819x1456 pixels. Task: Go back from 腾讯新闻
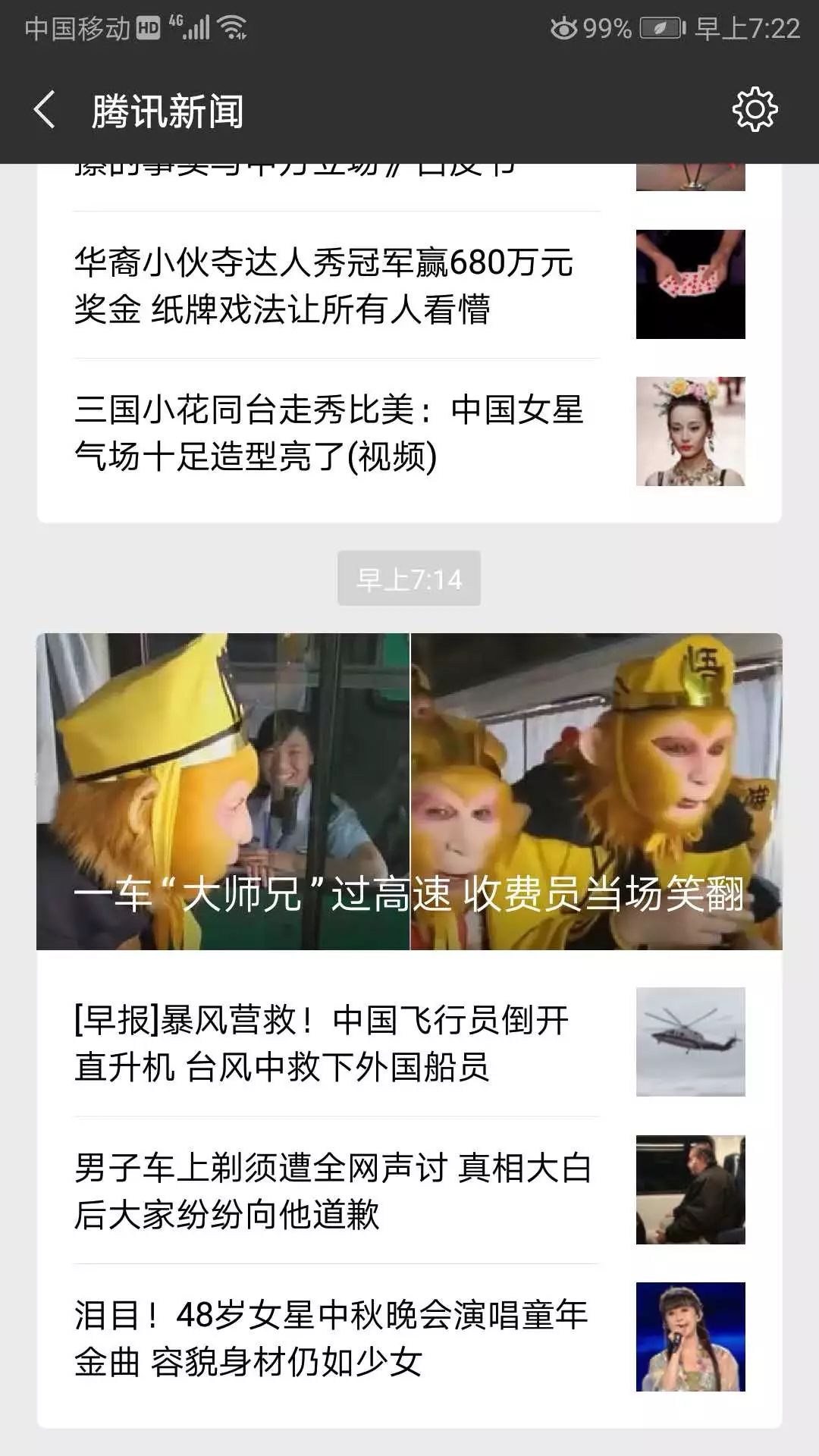pyautogui.click(x=45, y=110)
